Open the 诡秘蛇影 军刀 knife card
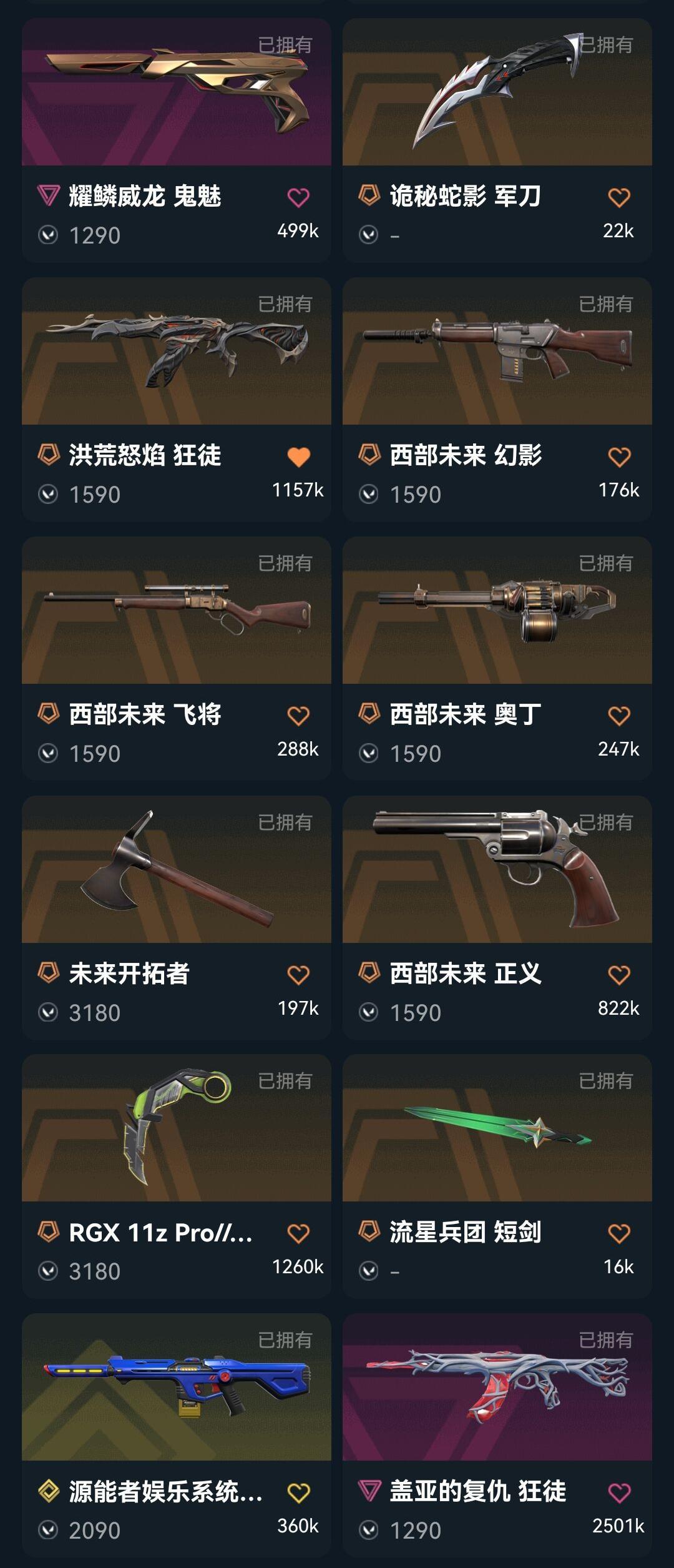674x1568 pixels. click(x=497, y=140)
